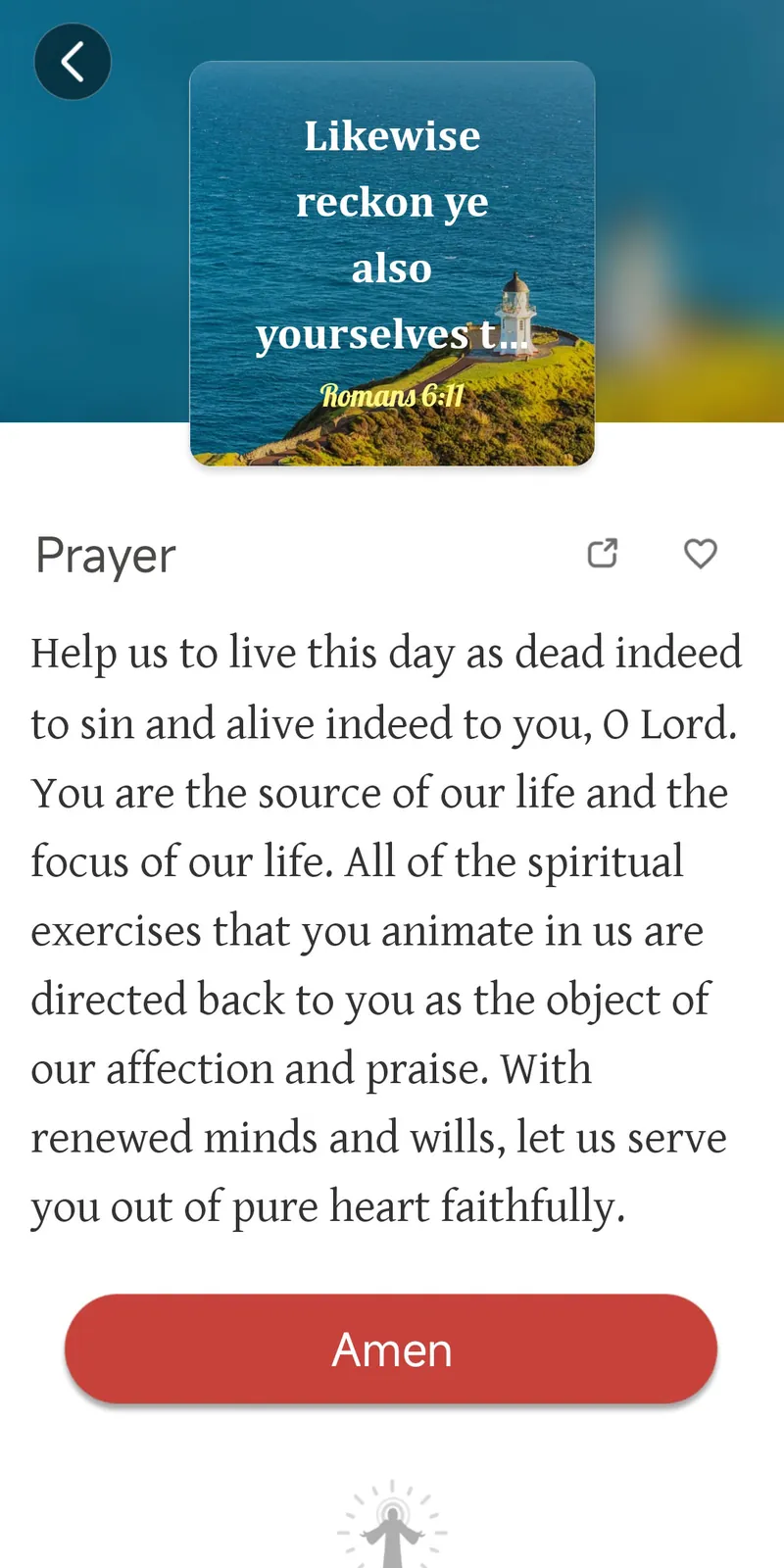Open the export icon beside the Prayer title
This screenshot has width=784, height=1568.
603,554
